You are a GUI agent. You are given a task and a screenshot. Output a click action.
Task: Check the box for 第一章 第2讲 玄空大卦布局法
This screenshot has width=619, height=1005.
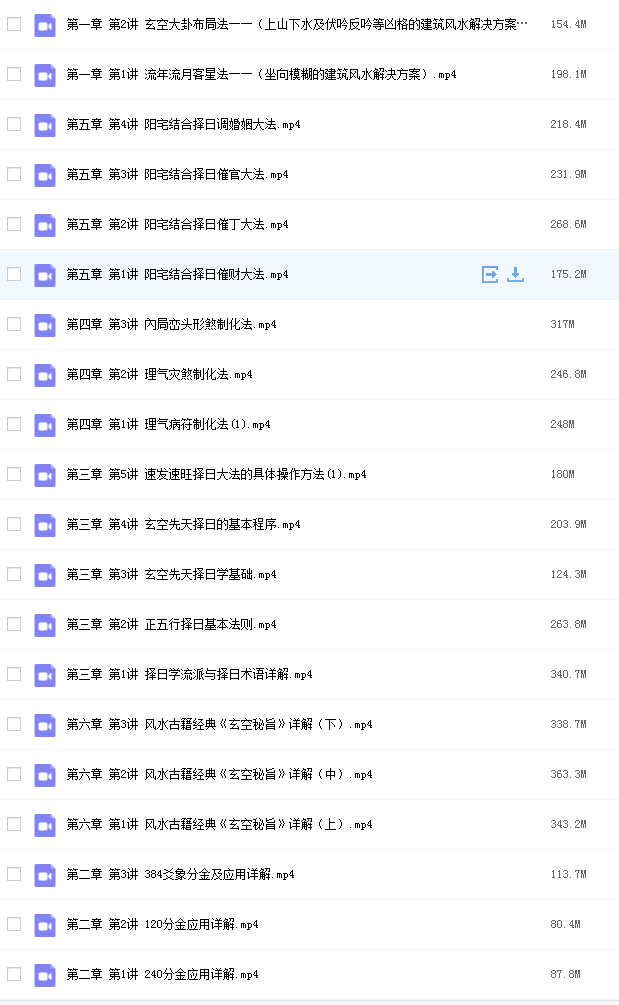click(14, 24)
